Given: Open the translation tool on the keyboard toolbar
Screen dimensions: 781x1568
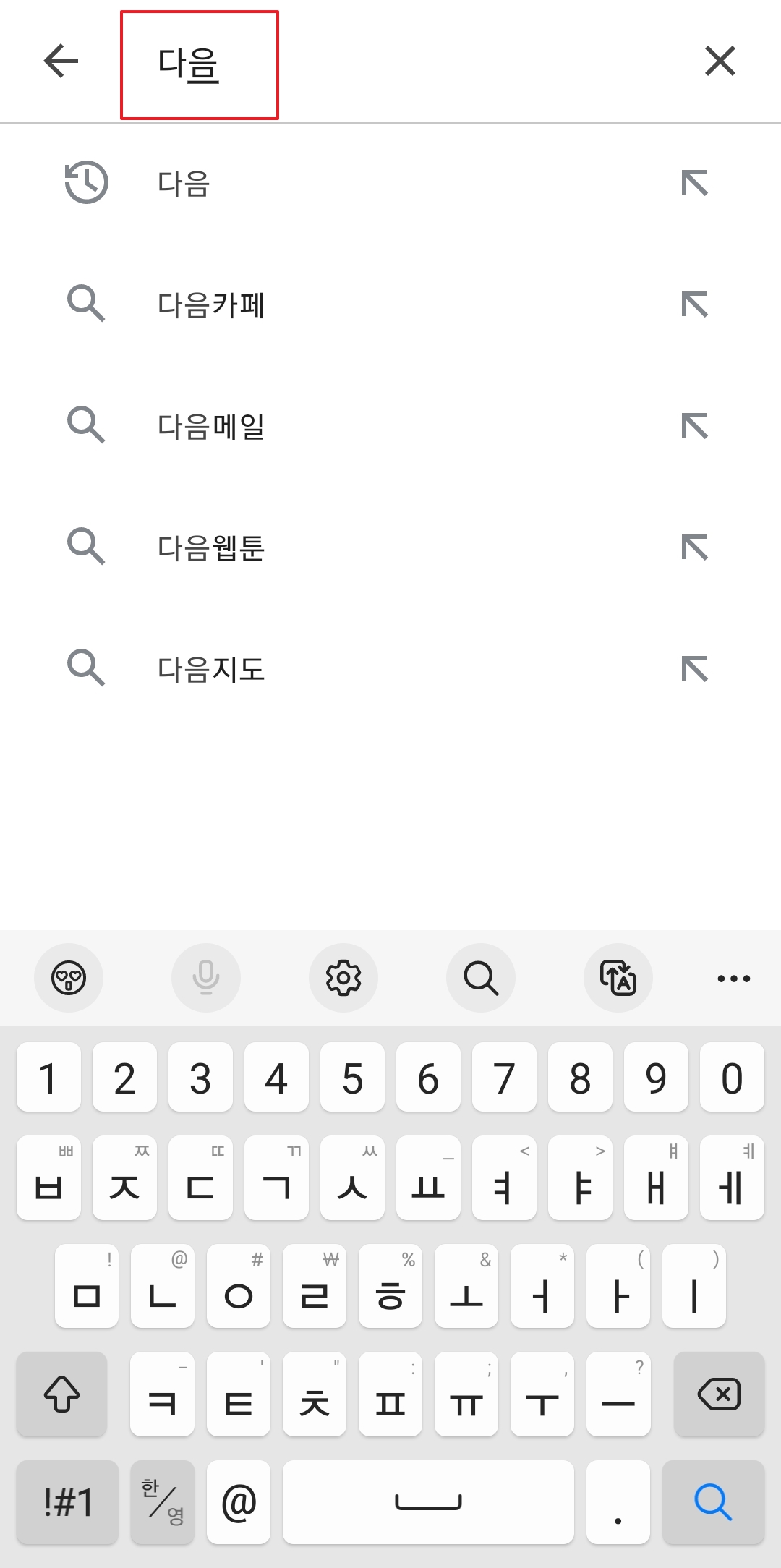Looking at the screenshot, I should 618,978.
